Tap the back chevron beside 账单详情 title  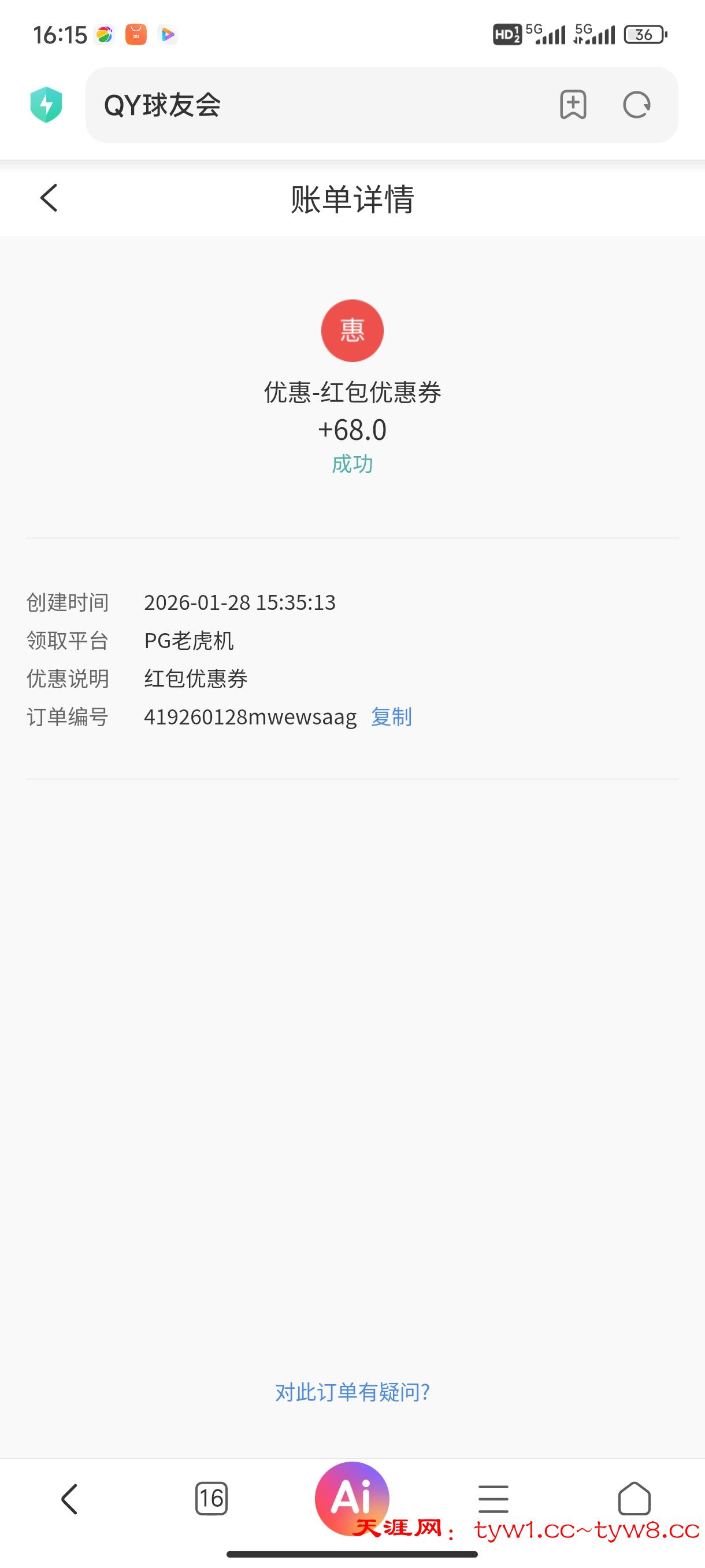click(49, 198)
